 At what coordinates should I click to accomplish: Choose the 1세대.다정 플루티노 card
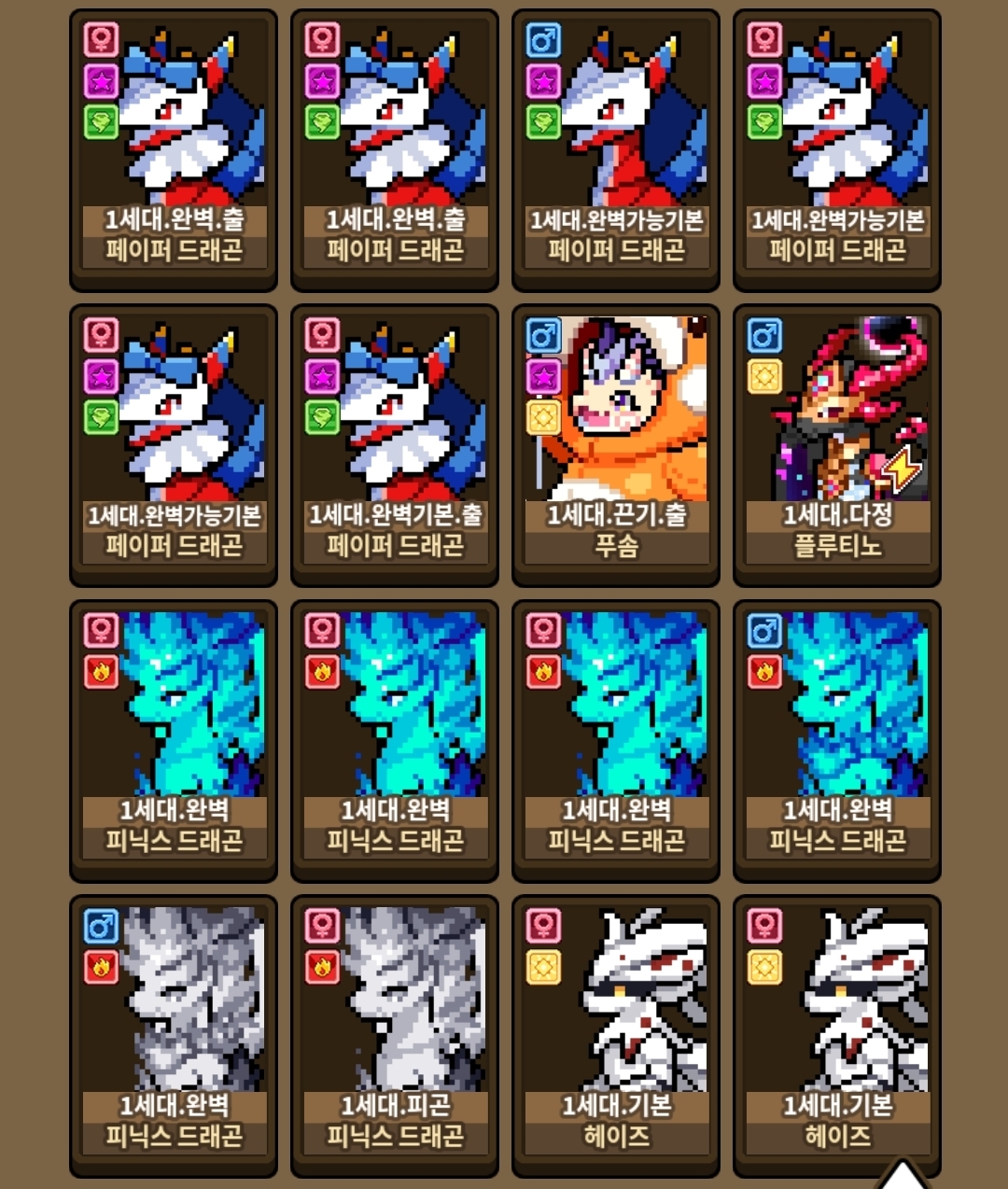coord(837,444)
